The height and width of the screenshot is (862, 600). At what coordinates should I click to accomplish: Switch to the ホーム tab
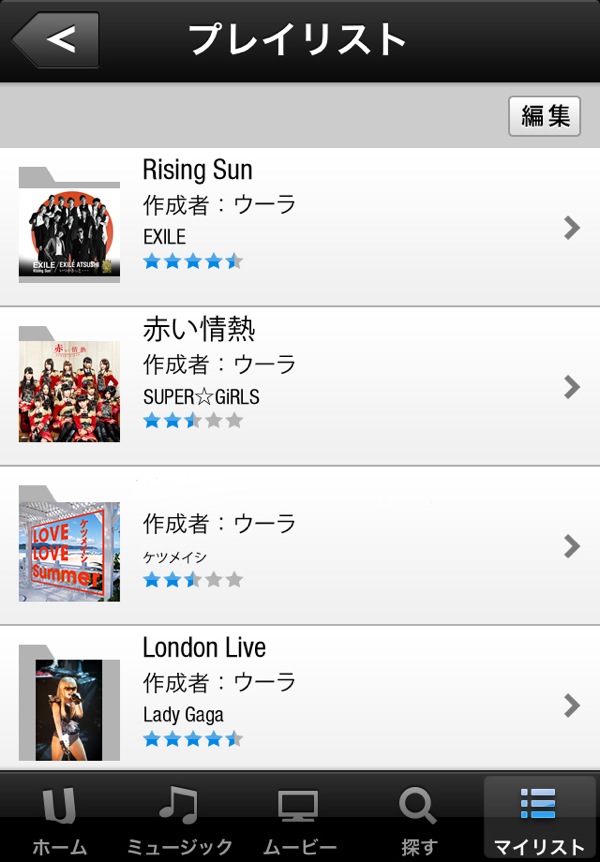[x=59, y=818]
